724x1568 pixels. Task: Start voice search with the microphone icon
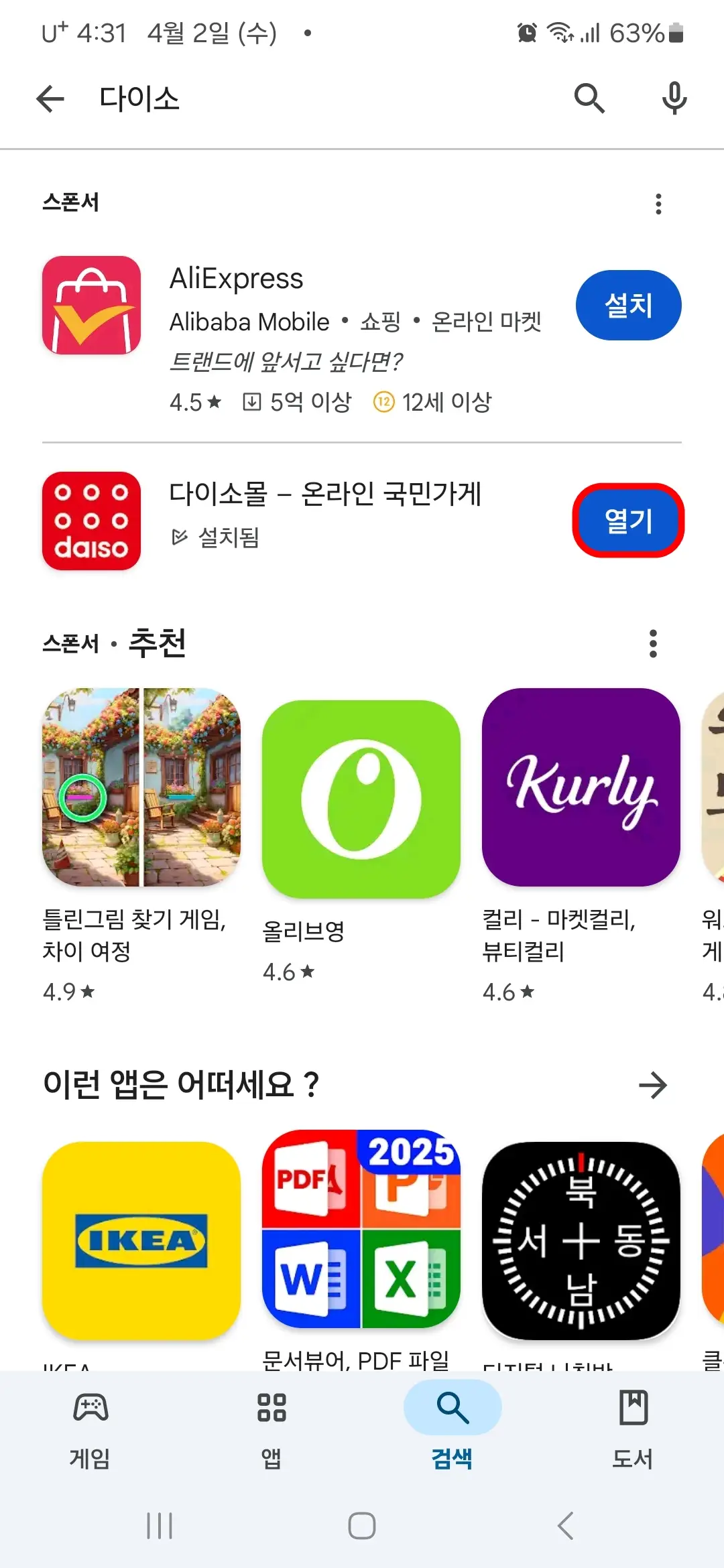click(674, 98)
